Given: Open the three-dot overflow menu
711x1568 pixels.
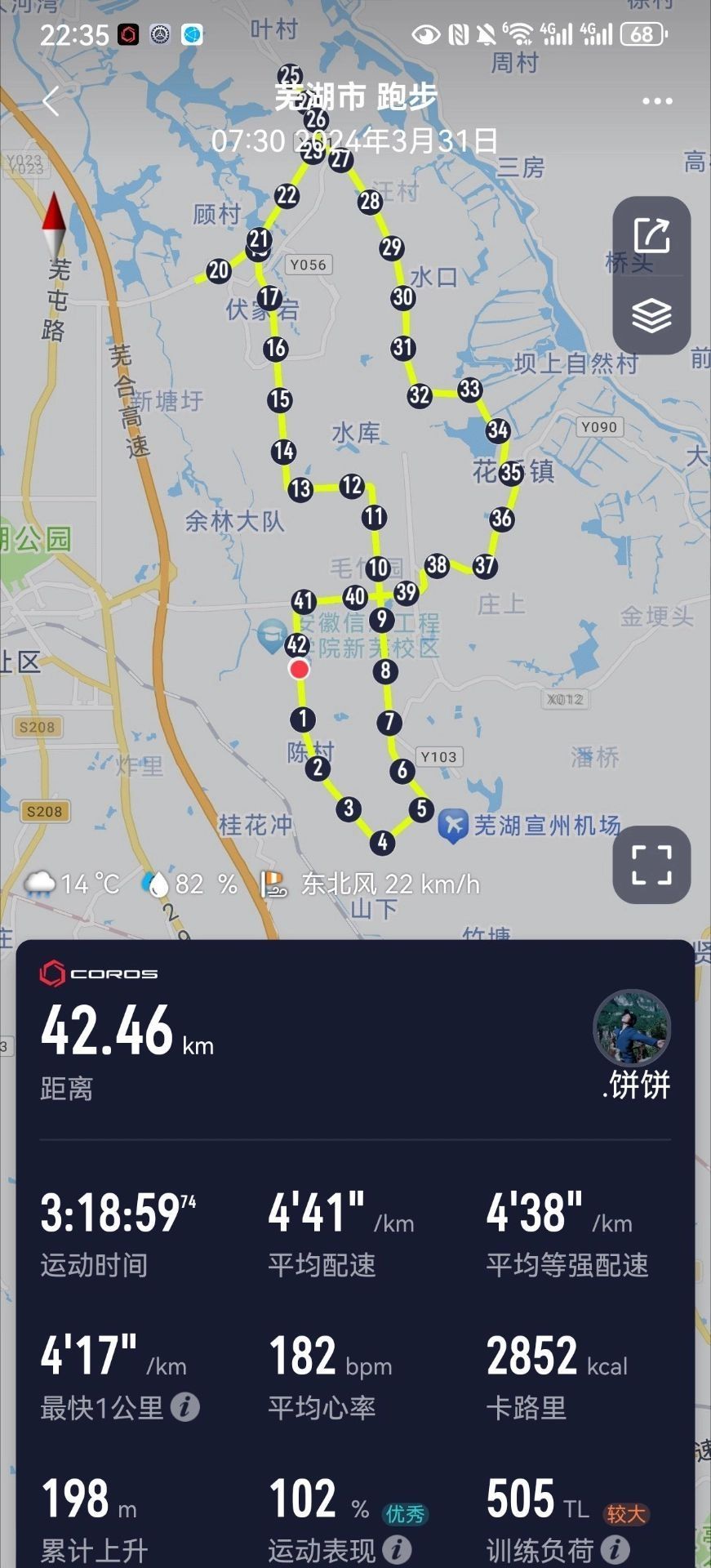Looking at the screenshot, I should (657, 101).
